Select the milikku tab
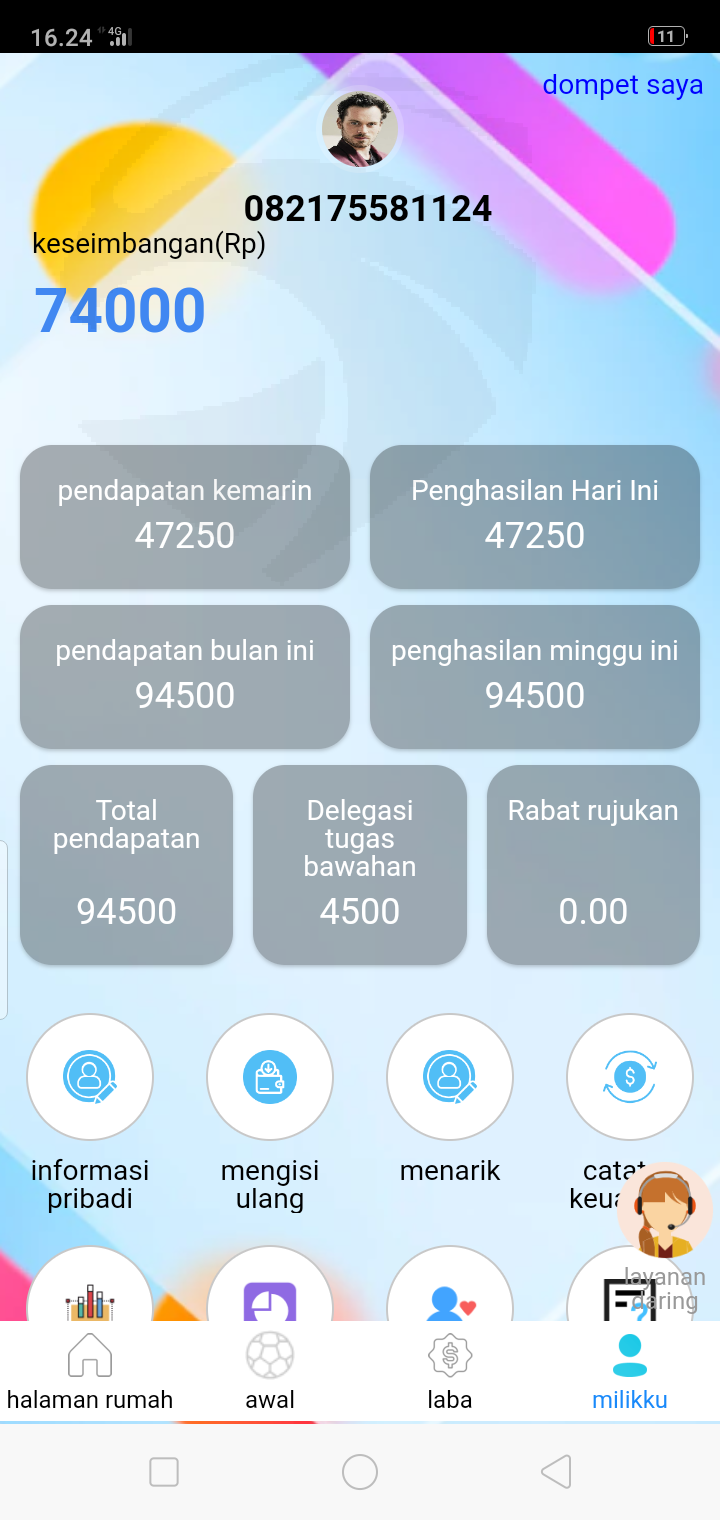The height and width of the screenshot is (1520, 720). (630, 1371)
